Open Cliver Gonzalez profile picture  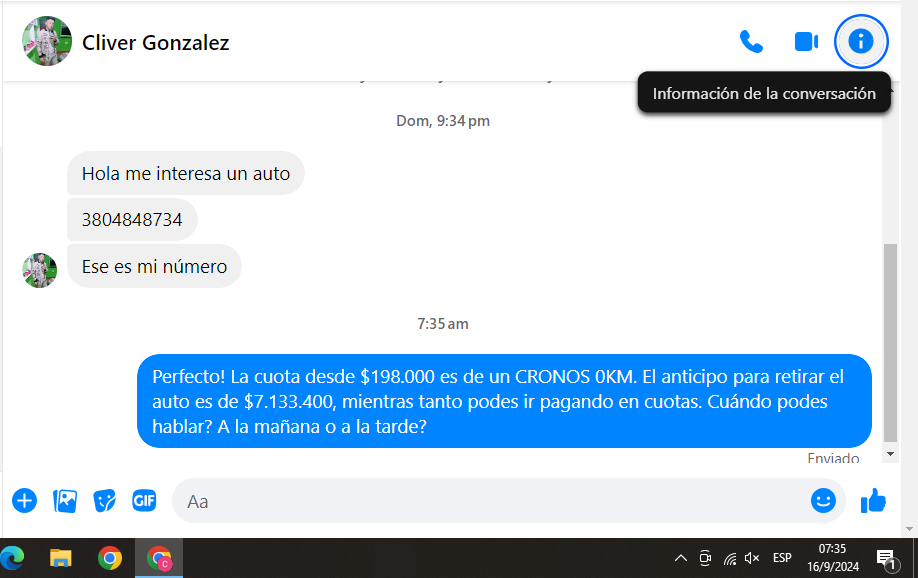click(x=46, y=41)
